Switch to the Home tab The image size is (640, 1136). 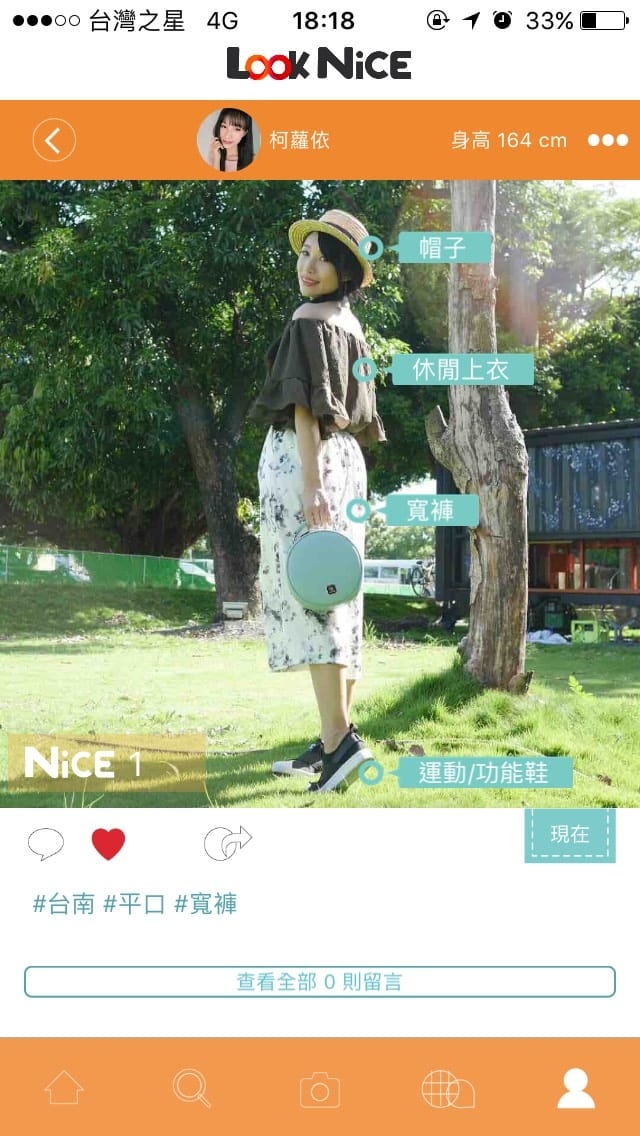click(x=64, y=1088)
